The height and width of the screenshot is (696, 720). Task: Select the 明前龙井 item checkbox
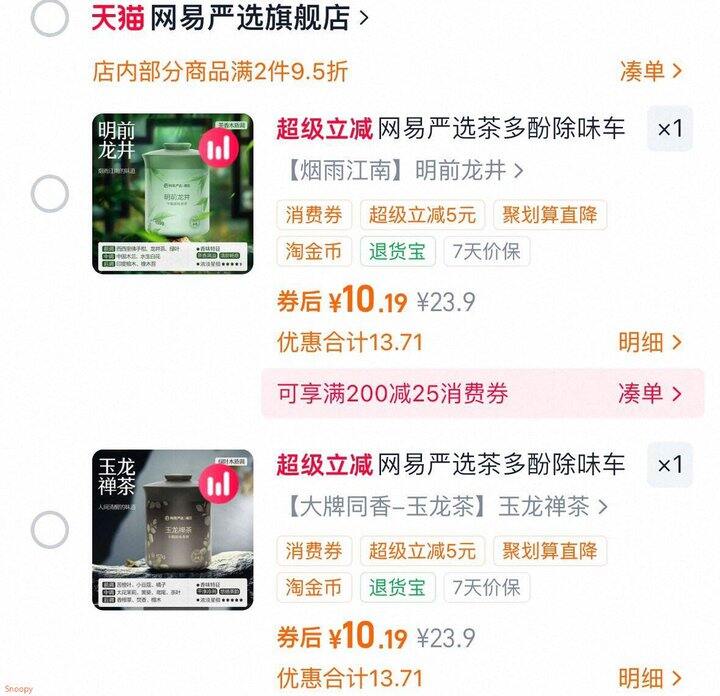coord(50,193)
